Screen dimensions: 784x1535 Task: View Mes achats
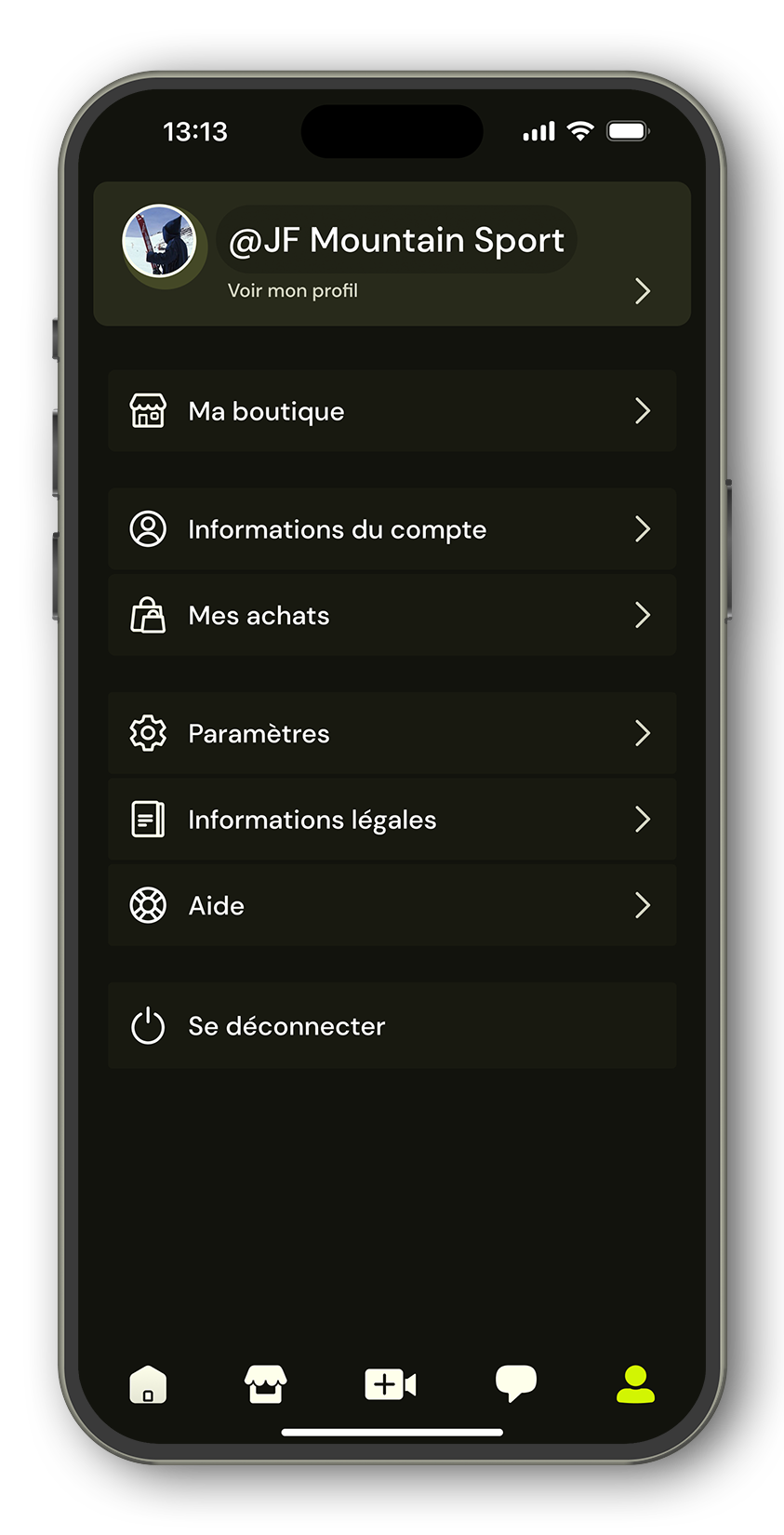click(392, 615)
